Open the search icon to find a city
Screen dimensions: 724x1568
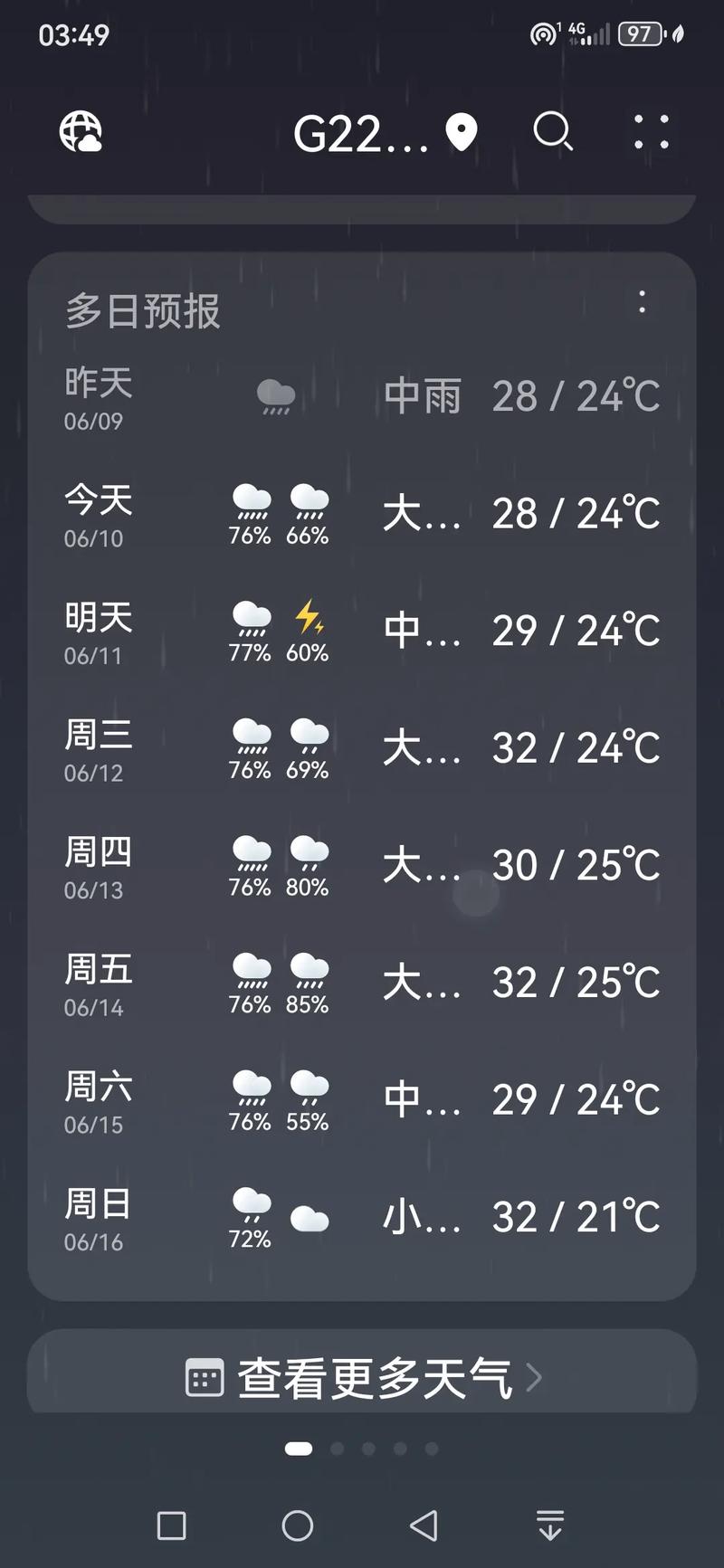click(x=554, y=132)
